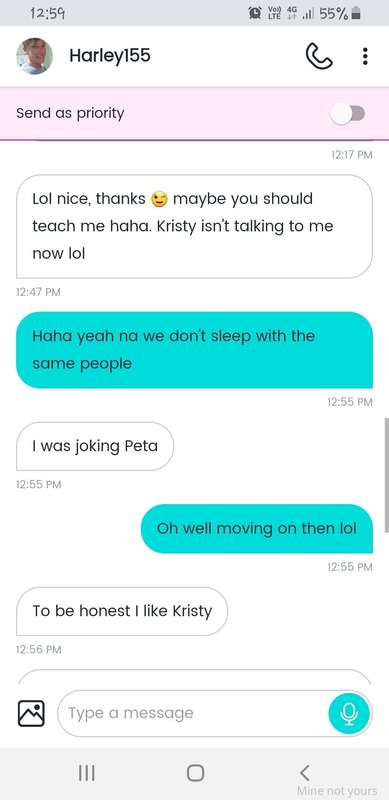The width and height of the screenshot is (389, 800).
Task: Focus the Type a message field
Action: pyautogui.click(x=192, y=713)
